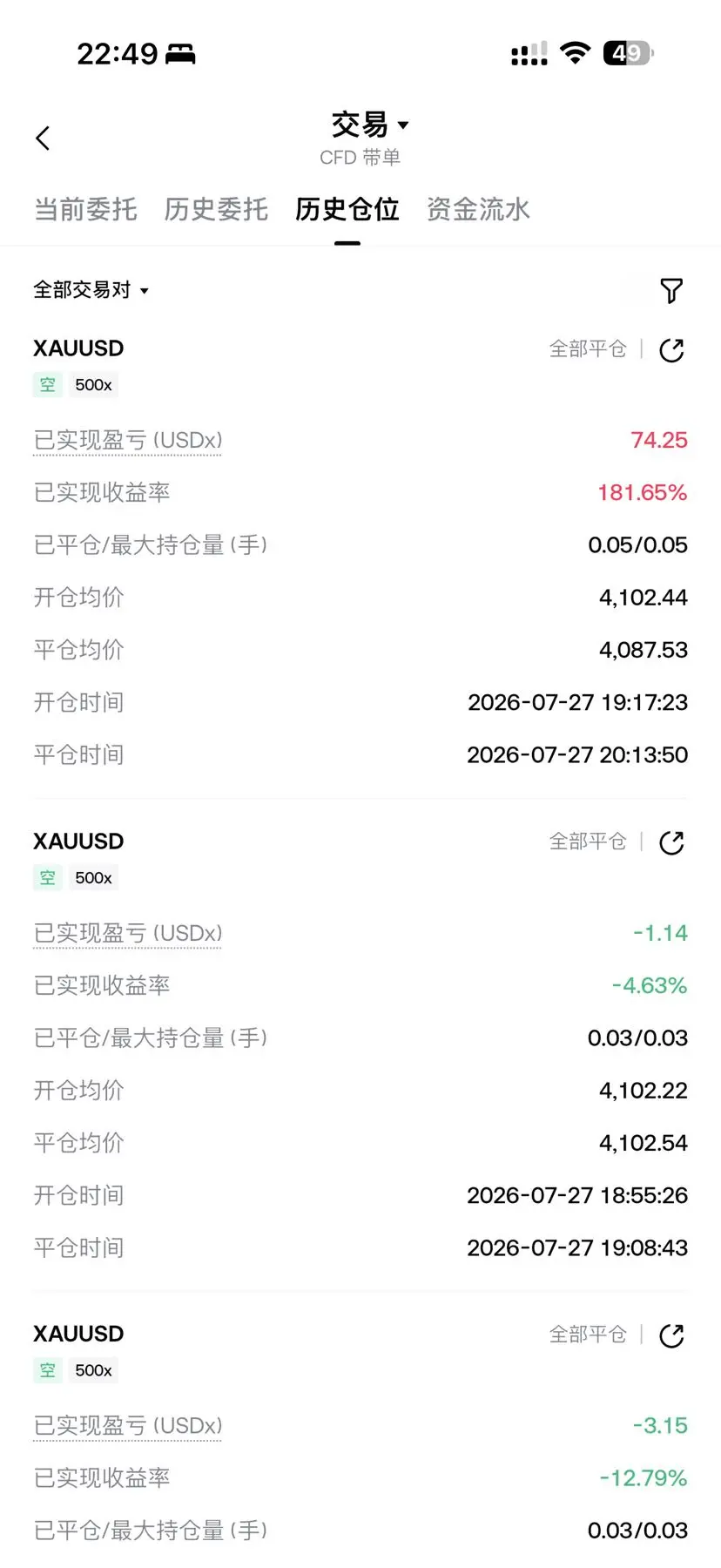This screenshot has width=721, height=1568.
Task: Select the 历史仓位 tab
Action: click(347, 209)
